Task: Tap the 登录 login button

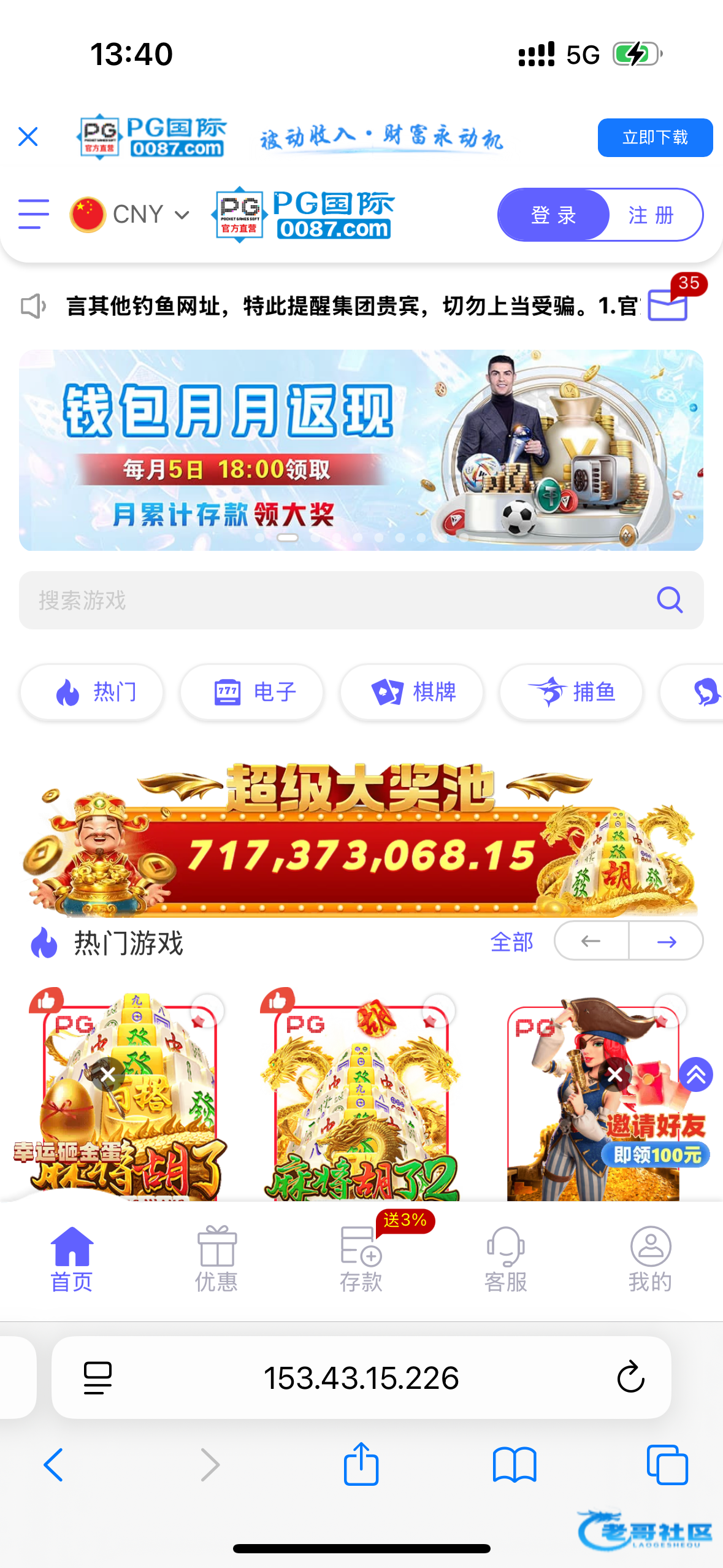Action: click(553, 215)
